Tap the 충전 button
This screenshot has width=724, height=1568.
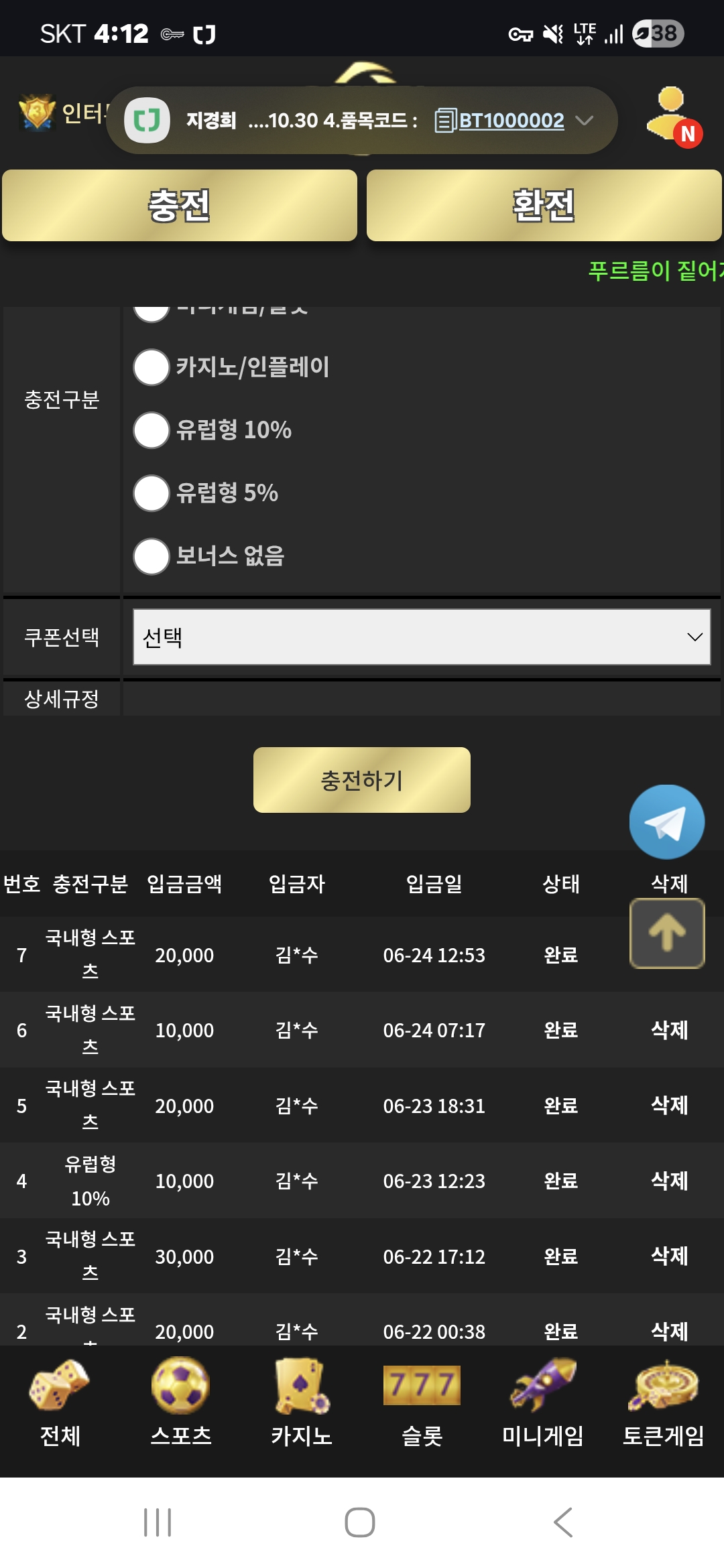[180, 205]
